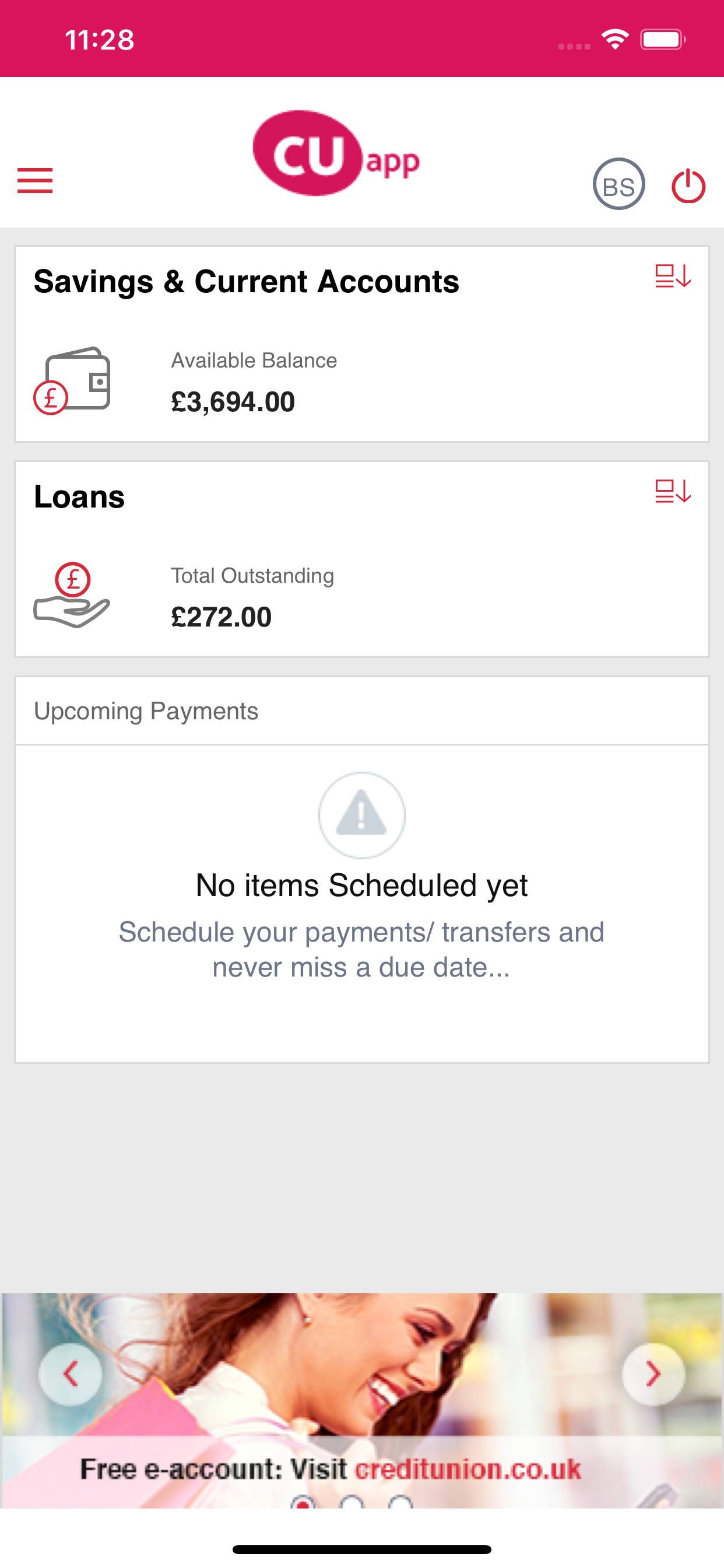Click the sort icon on the Loans card

click(x=672, y=494)
